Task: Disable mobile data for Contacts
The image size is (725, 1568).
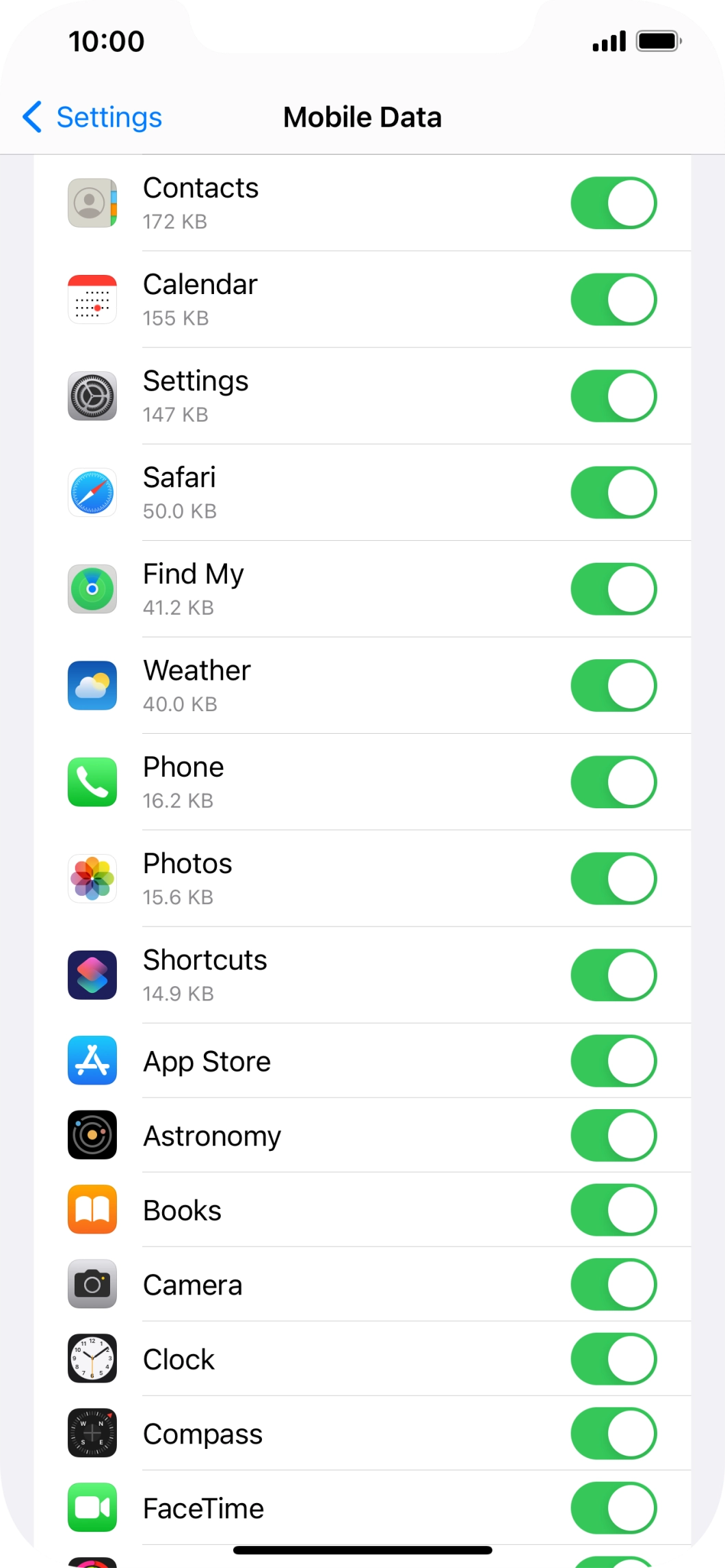Action: pos(613,203)
